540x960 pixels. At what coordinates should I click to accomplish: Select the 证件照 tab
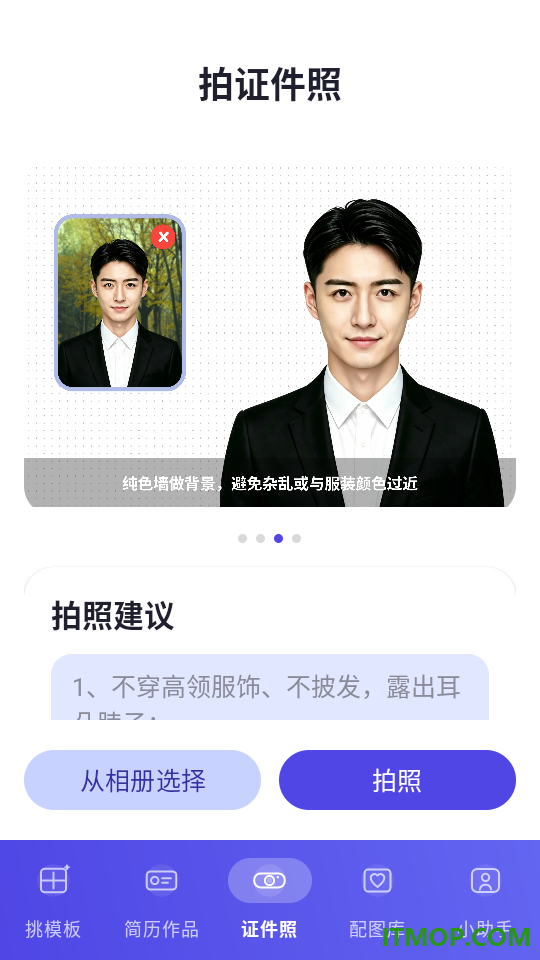(269, 901)
